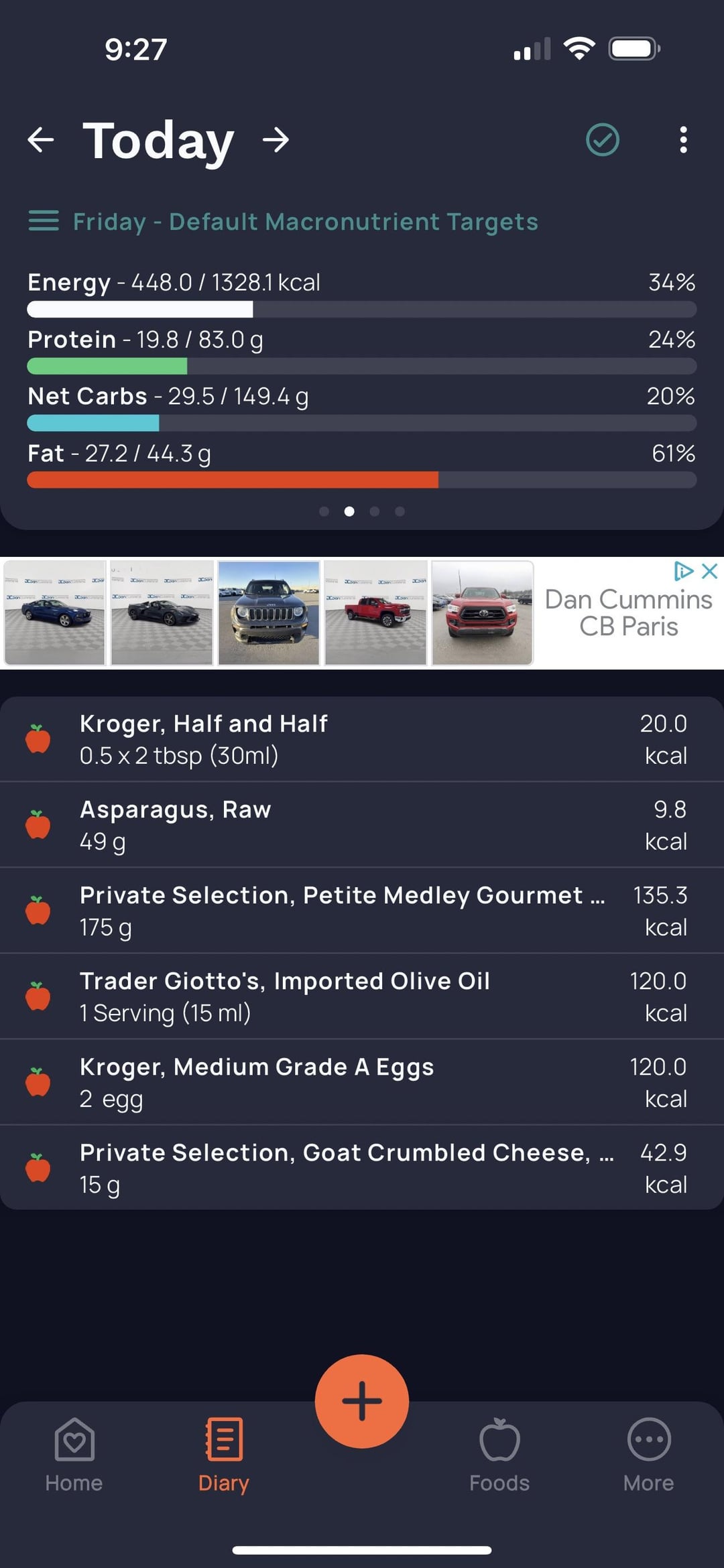724x1568 pixels.
Task: Go to the previous day arrow
Action: pos(41,140)
